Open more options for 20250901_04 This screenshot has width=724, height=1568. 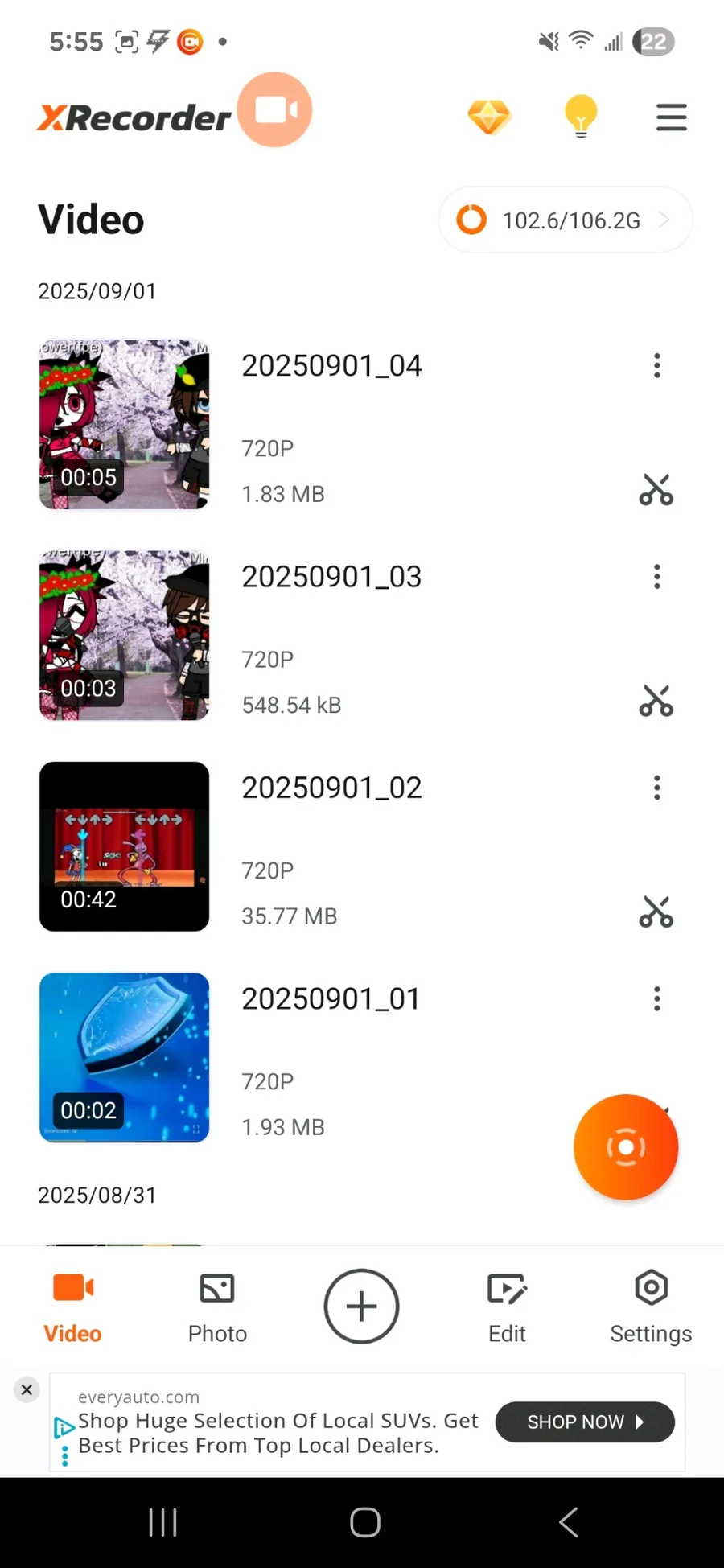point(657,366)
